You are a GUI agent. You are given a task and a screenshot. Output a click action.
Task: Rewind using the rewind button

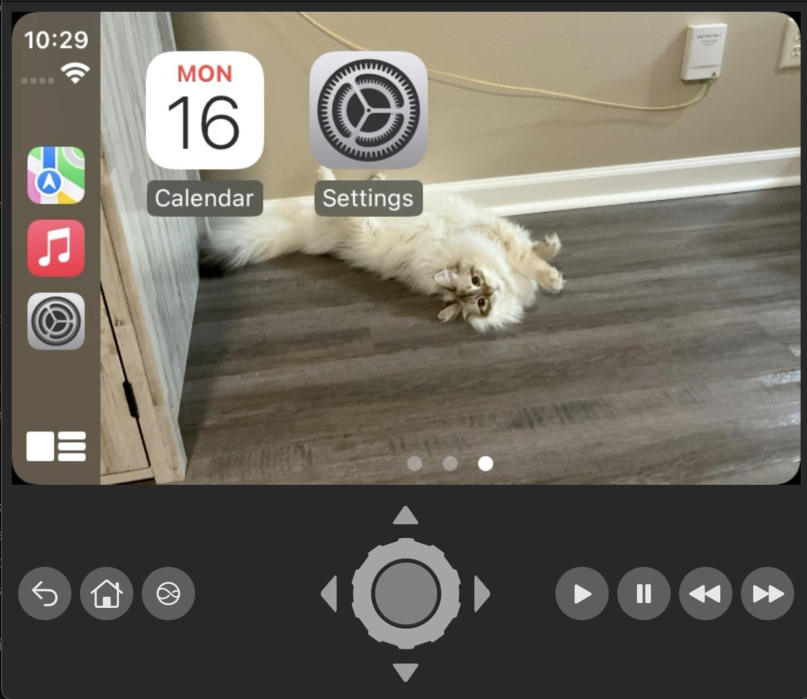(705, 594)
